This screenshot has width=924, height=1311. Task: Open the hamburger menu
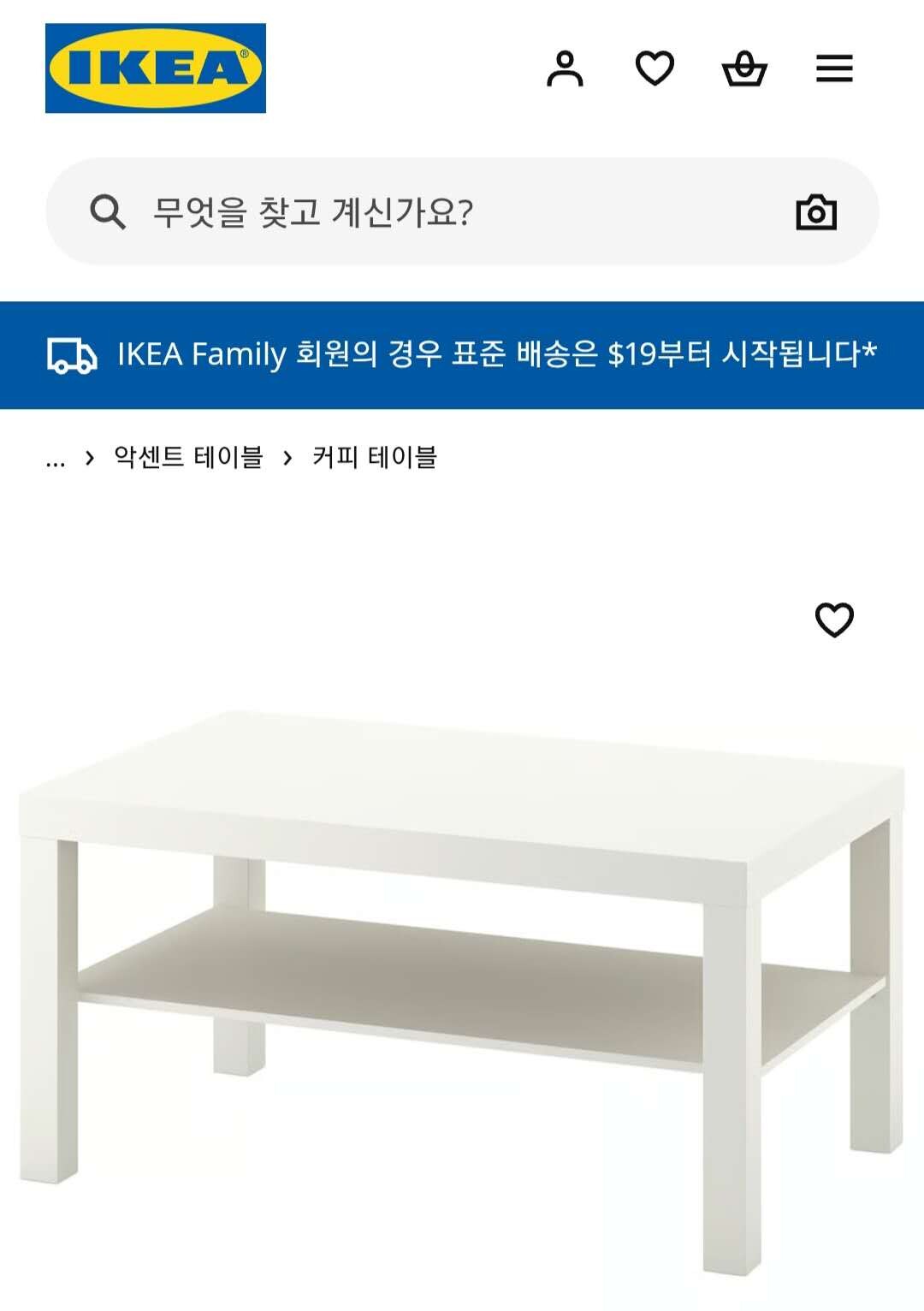pos(834,68)
